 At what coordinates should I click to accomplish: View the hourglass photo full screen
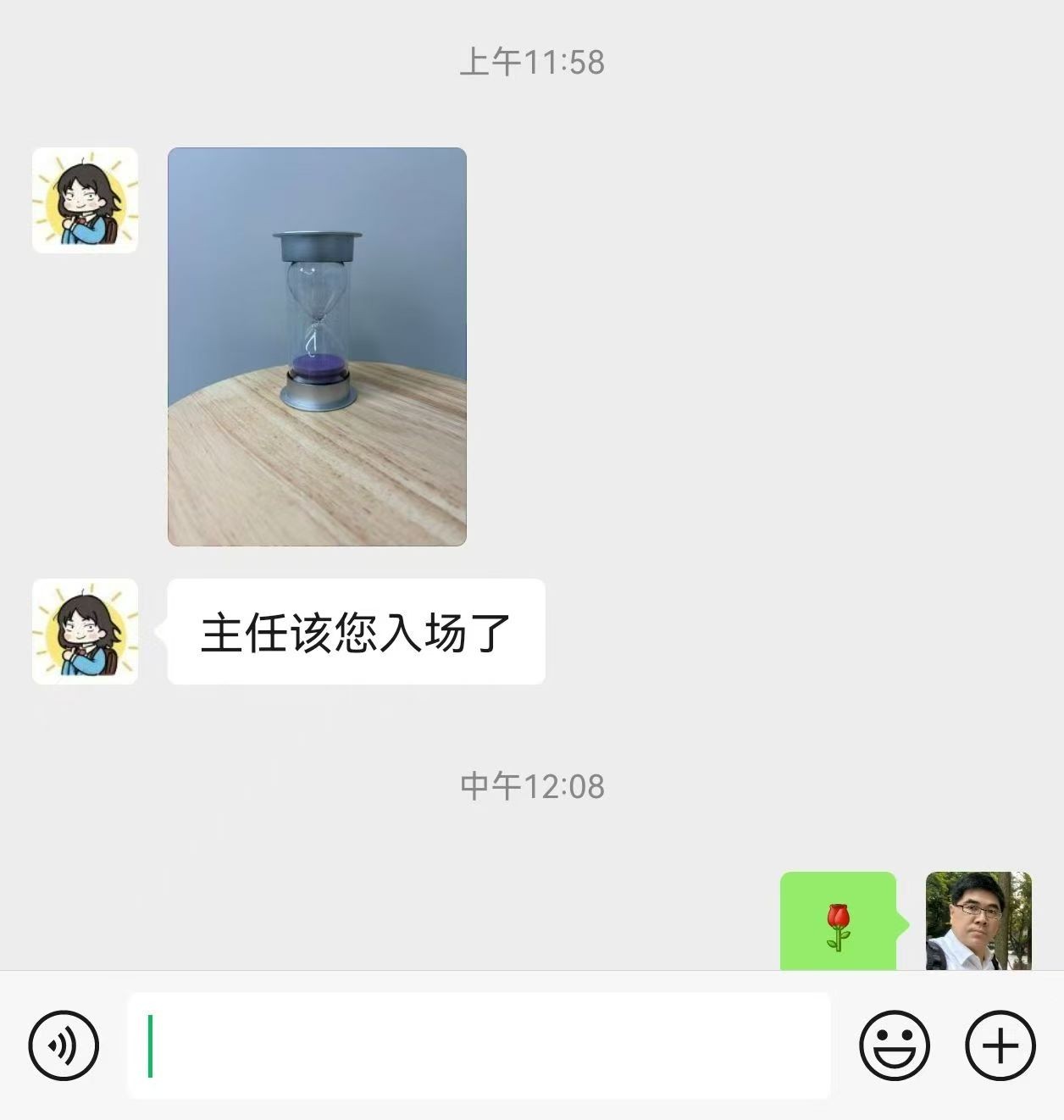(317, 347)
